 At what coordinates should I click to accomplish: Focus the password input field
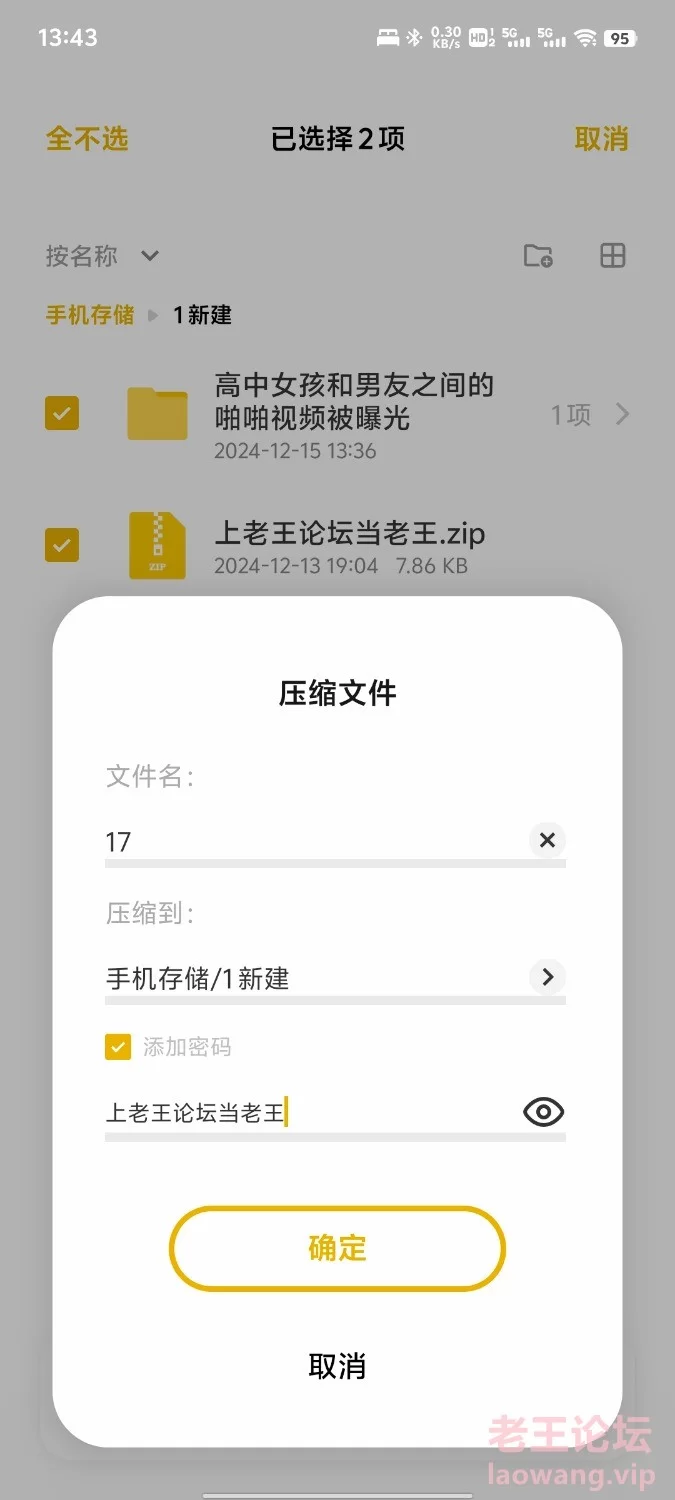[310, 1112]
